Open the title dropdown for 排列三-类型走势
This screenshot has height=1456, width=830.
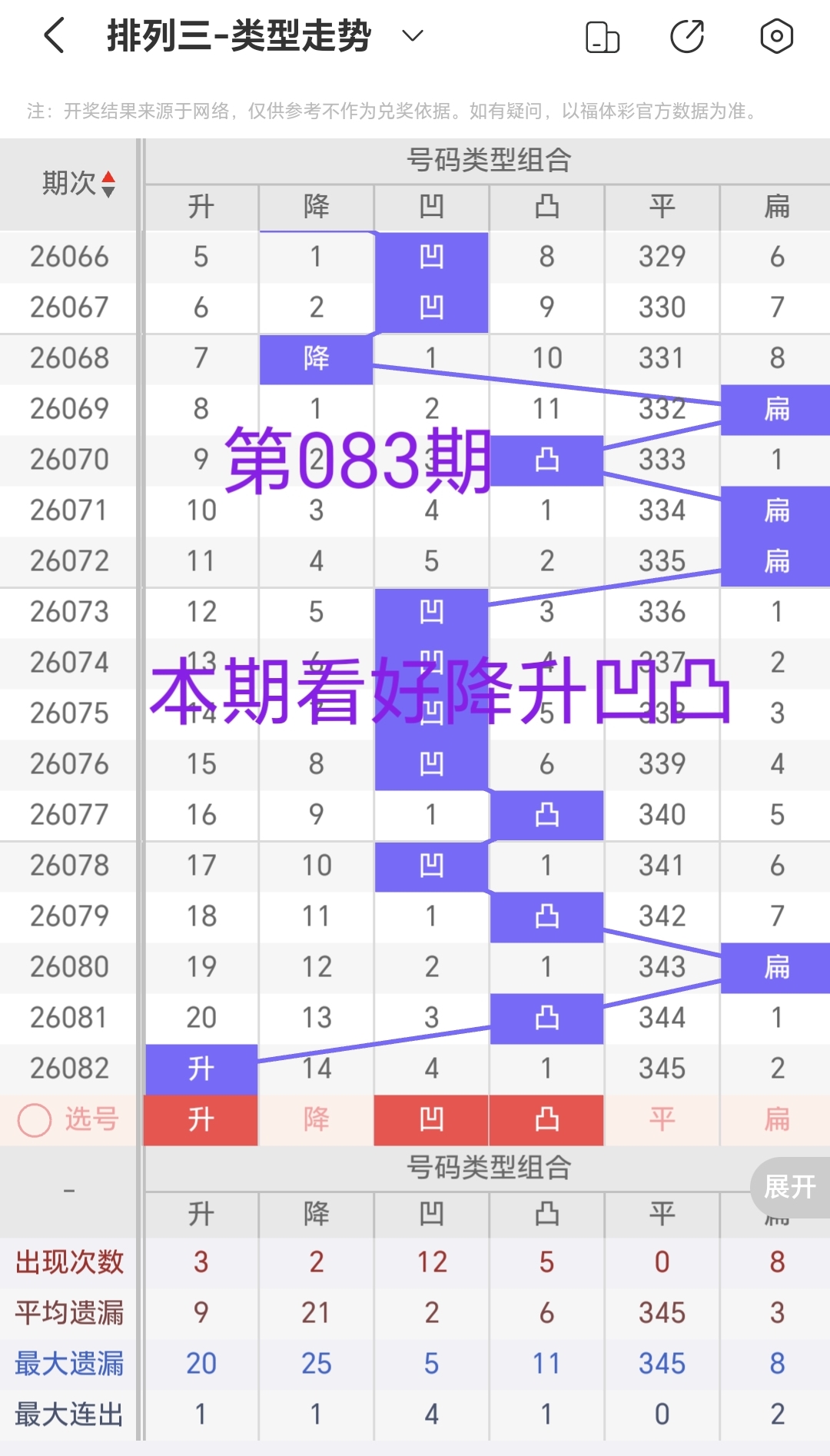coord(411,35)
